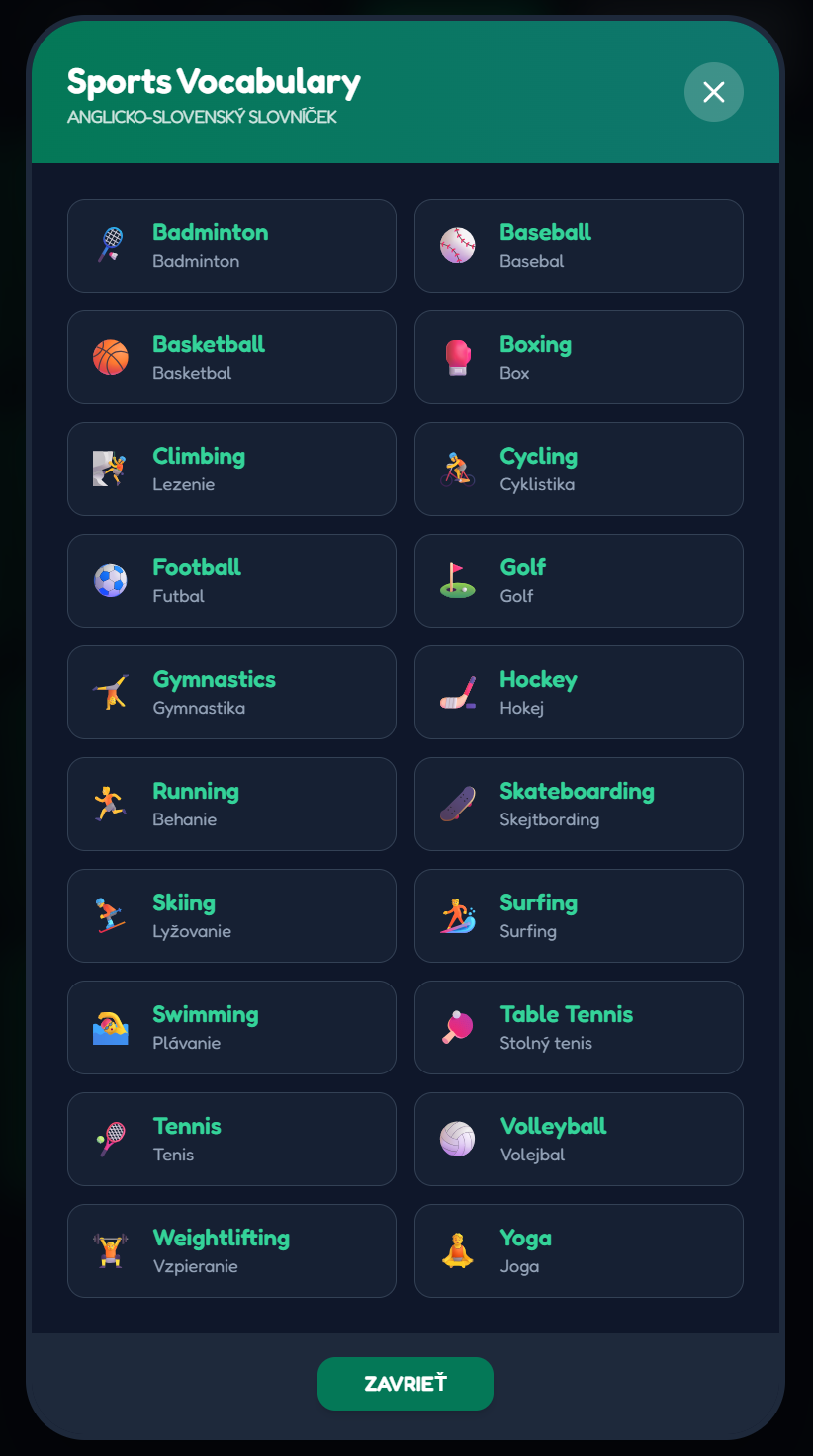Pick the Golf card
This screenshot has height=1456, width=813.
pyautogui.click(x=579, y=580)
